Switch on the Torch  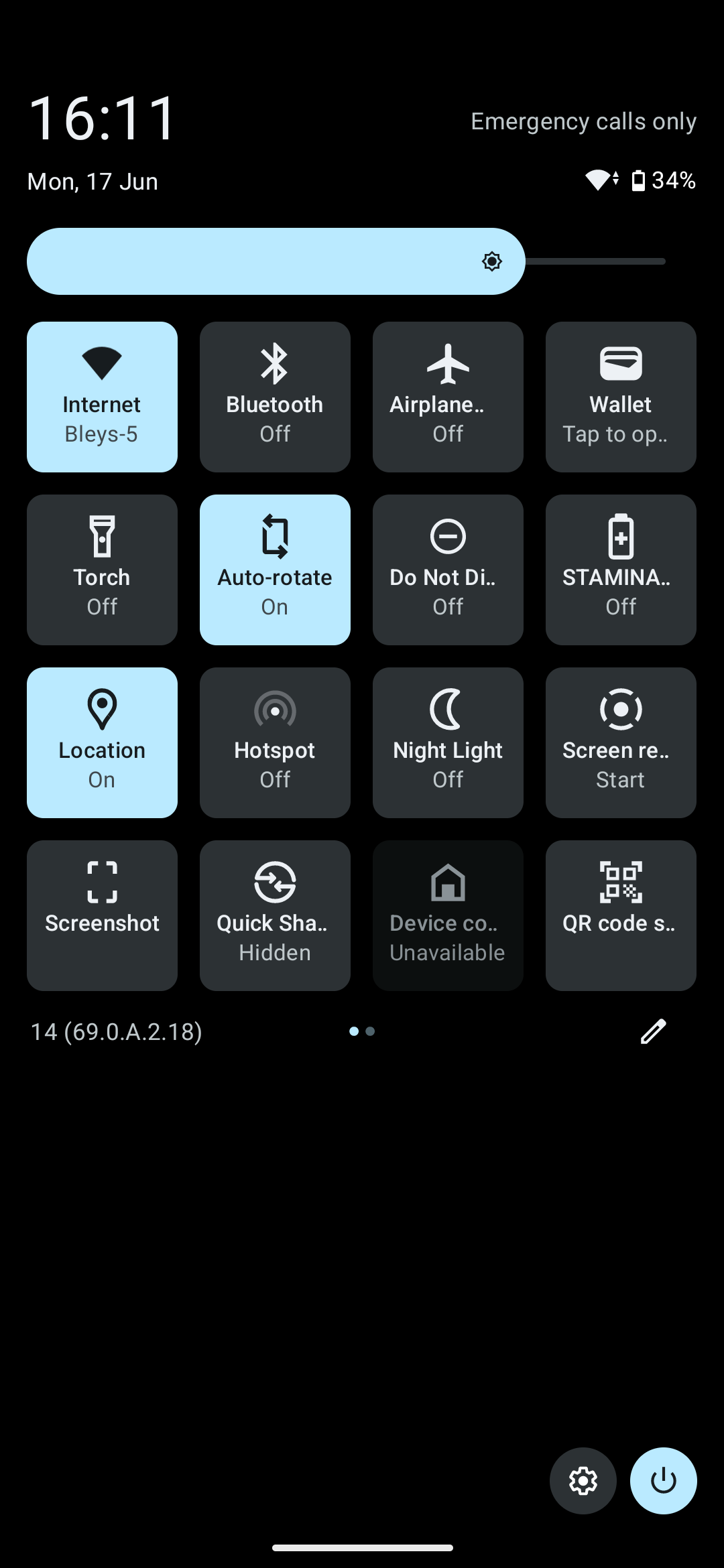coord(102,570)
